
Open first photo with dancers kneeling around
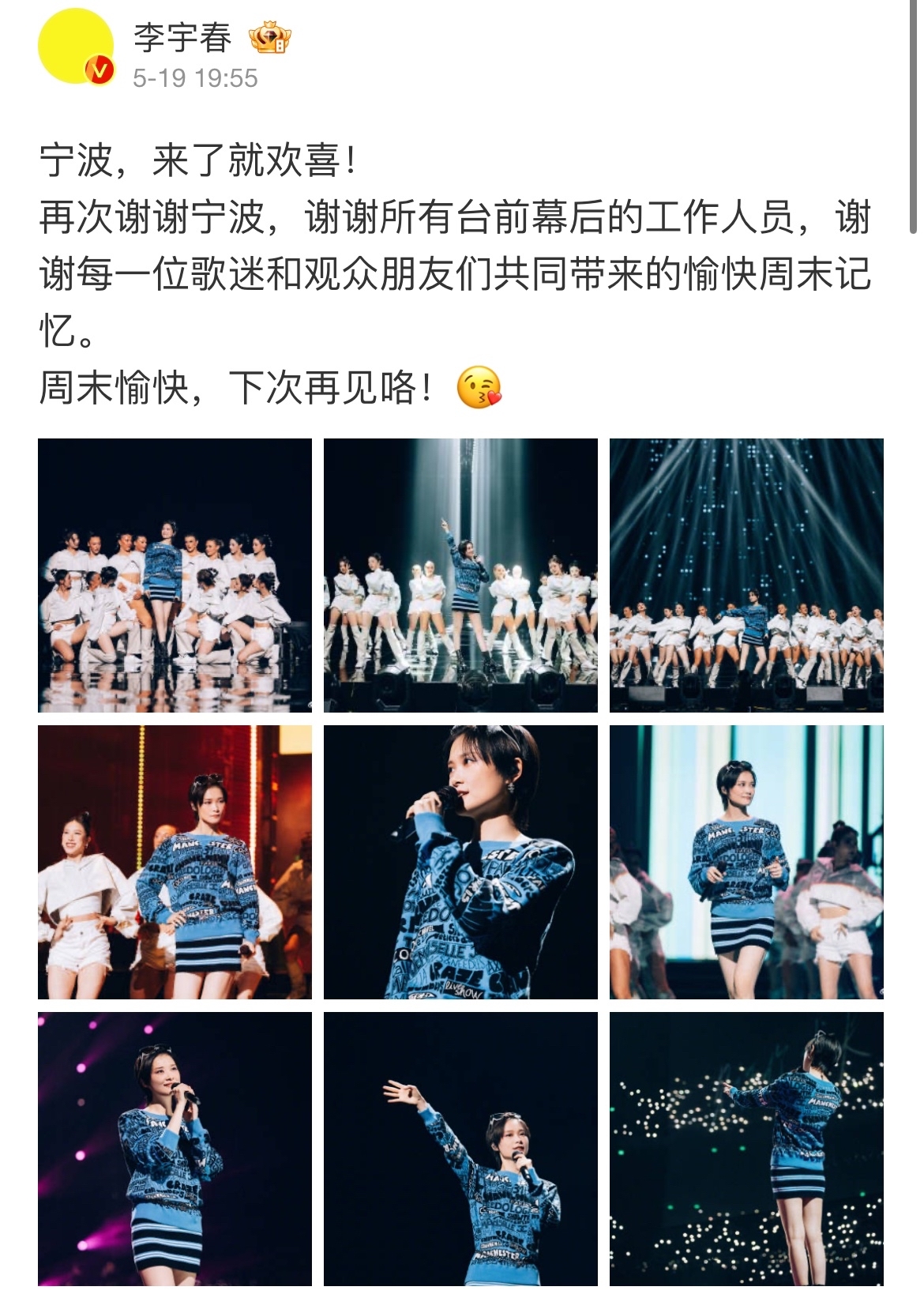[175, 575]
